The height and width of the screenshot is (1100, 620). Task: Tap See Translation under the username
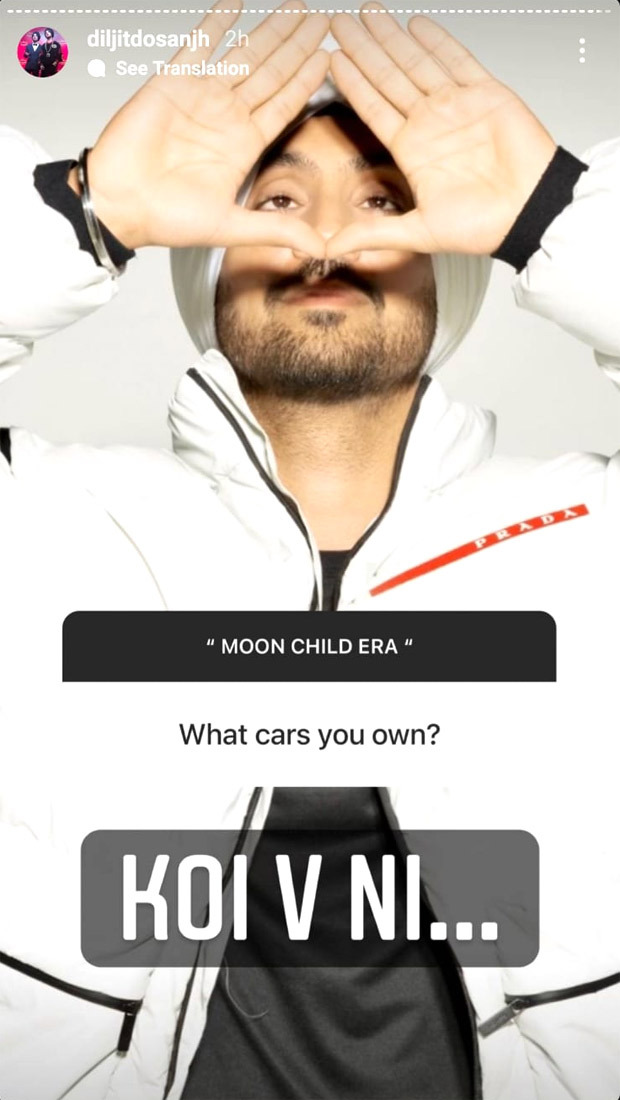(x=181, y=68)
